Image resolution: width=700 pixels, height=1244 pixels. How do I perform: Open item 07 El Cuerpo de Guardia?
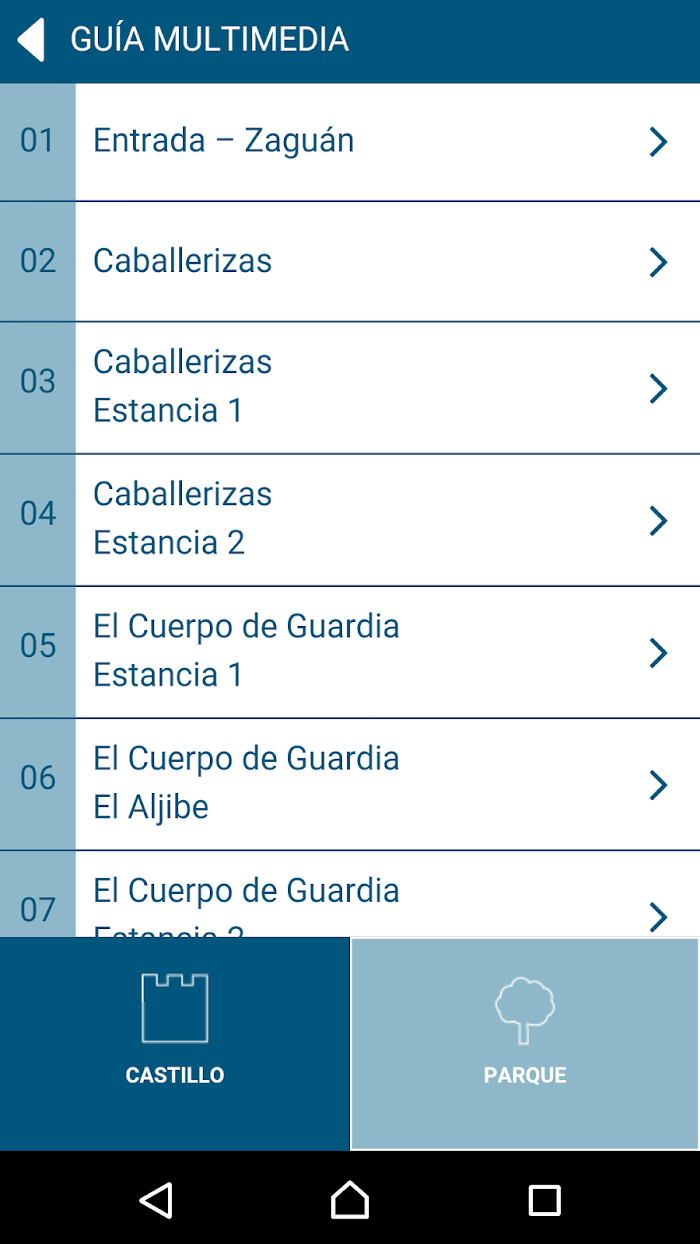350,894
